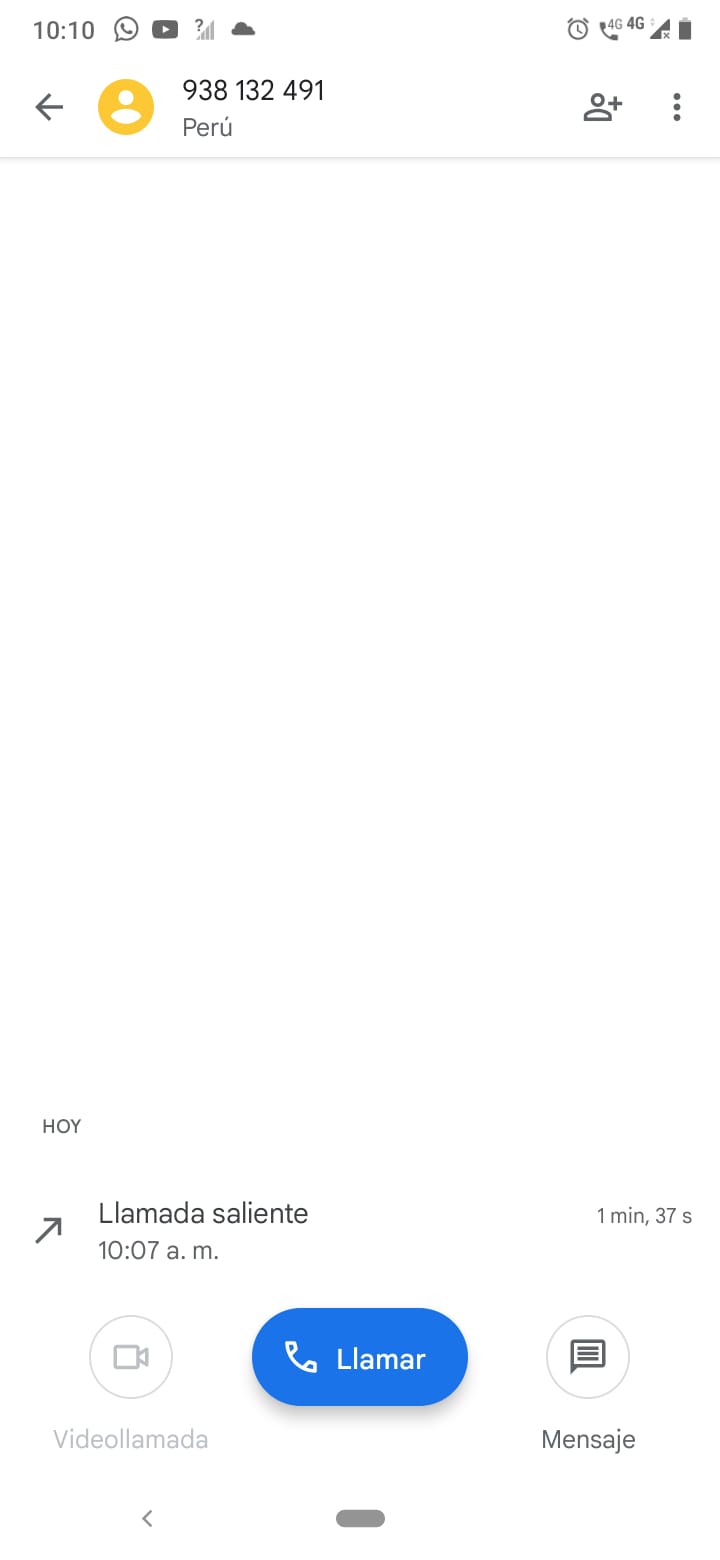The width and height of the screenshot is (720, 1560).
Task: Send a message via Mensaje
Action: [588, 1357]
